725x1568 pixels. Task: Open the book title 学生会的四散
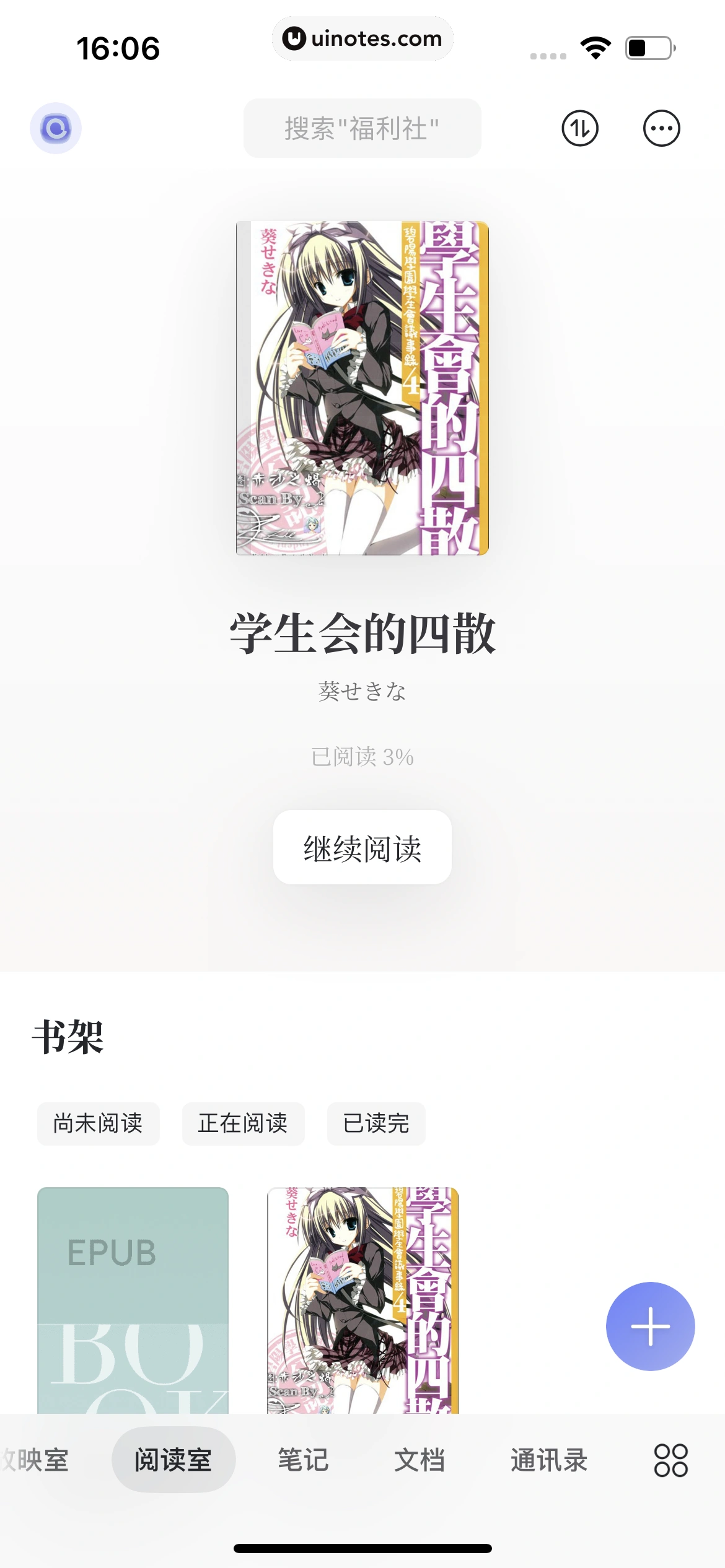[x=362, y=632]
